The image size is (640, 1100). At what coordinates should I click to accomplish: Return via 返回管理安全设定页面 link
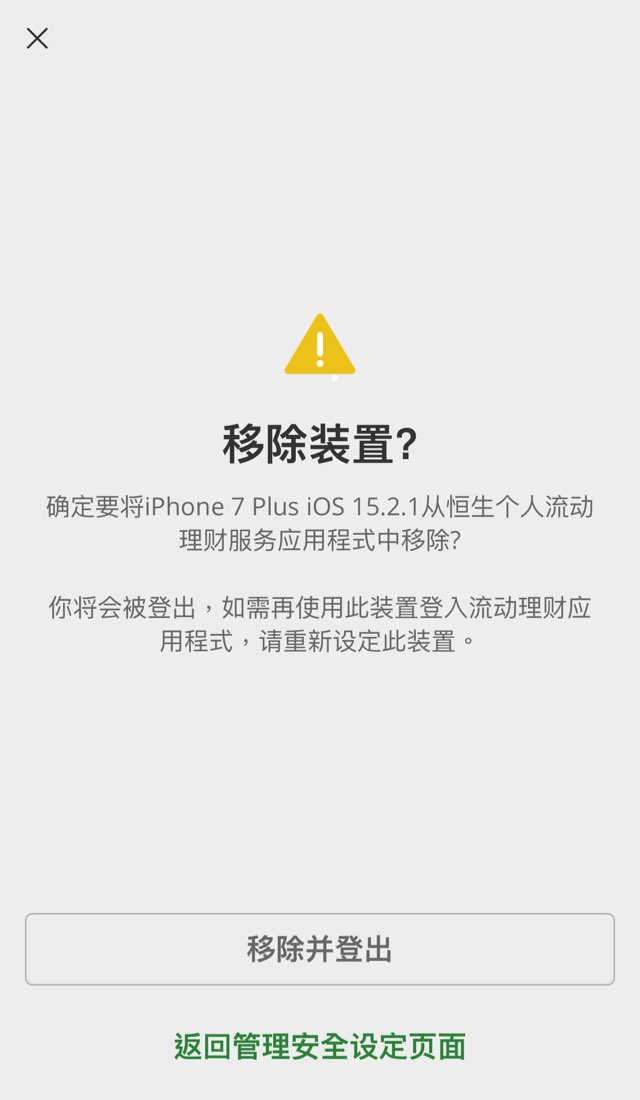tap(320, 1046)
